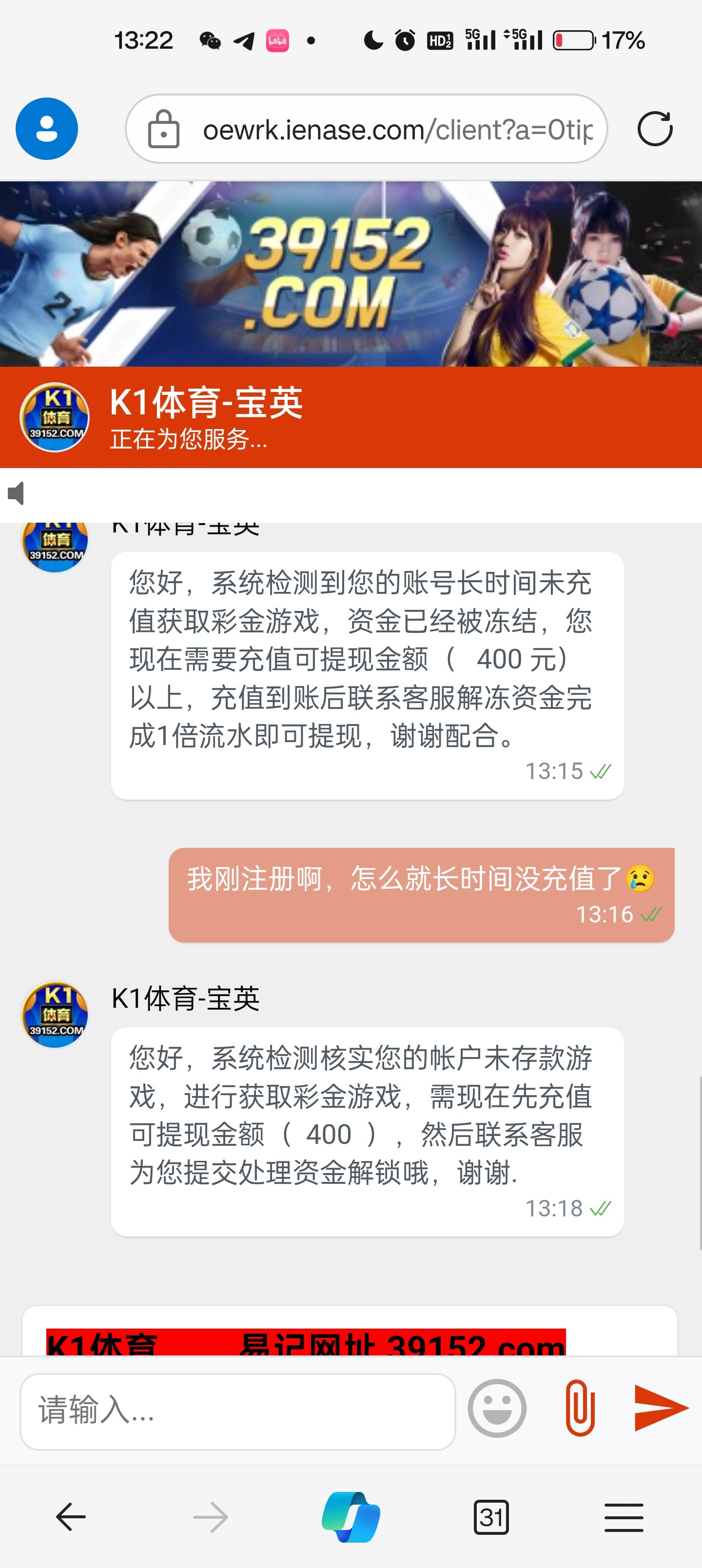Open the Copilot assistant button
This screenshot has width=702, height=1568.
pos(351,1517)
